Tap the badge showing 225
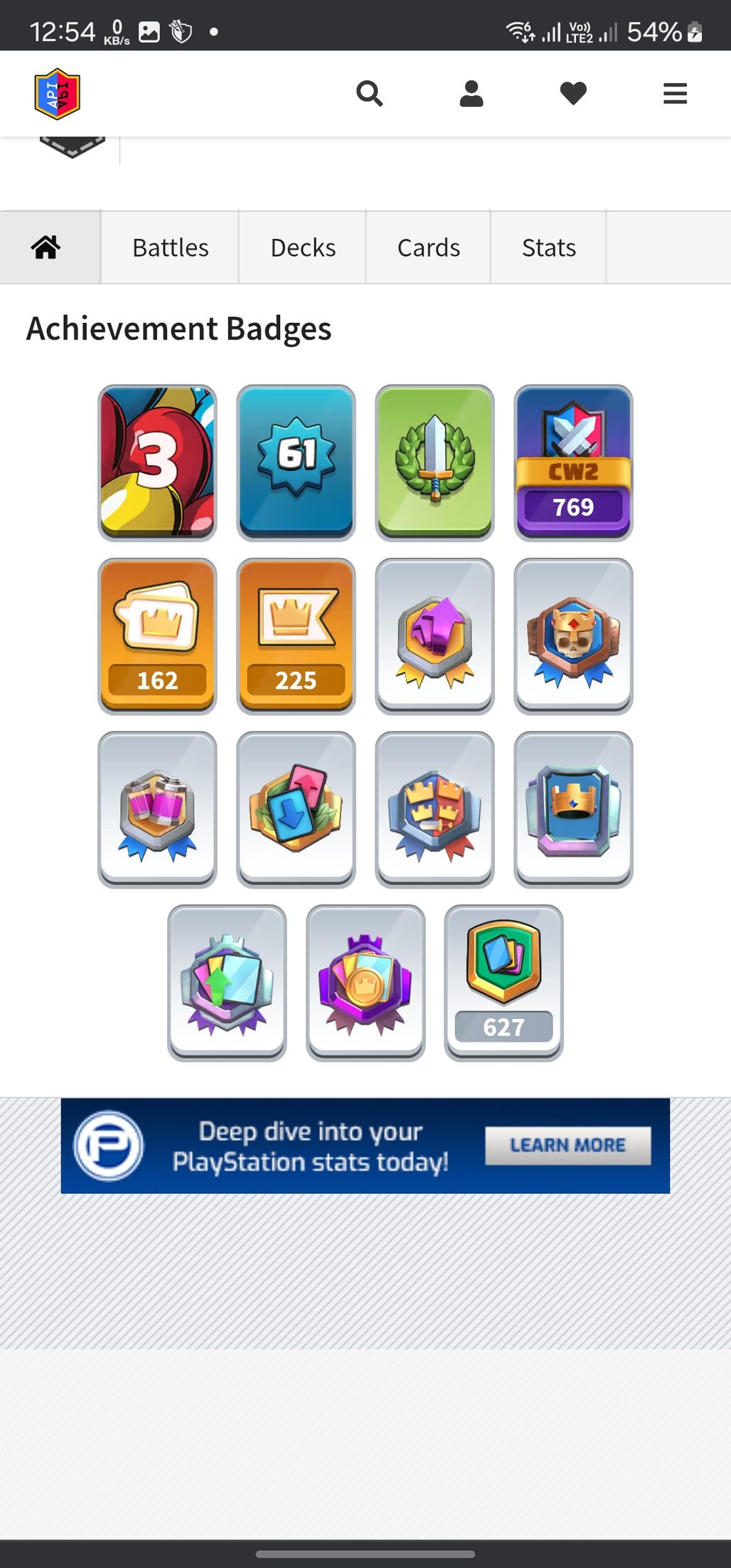This screenshot has height=1568, width=731. tap(296, 635)
